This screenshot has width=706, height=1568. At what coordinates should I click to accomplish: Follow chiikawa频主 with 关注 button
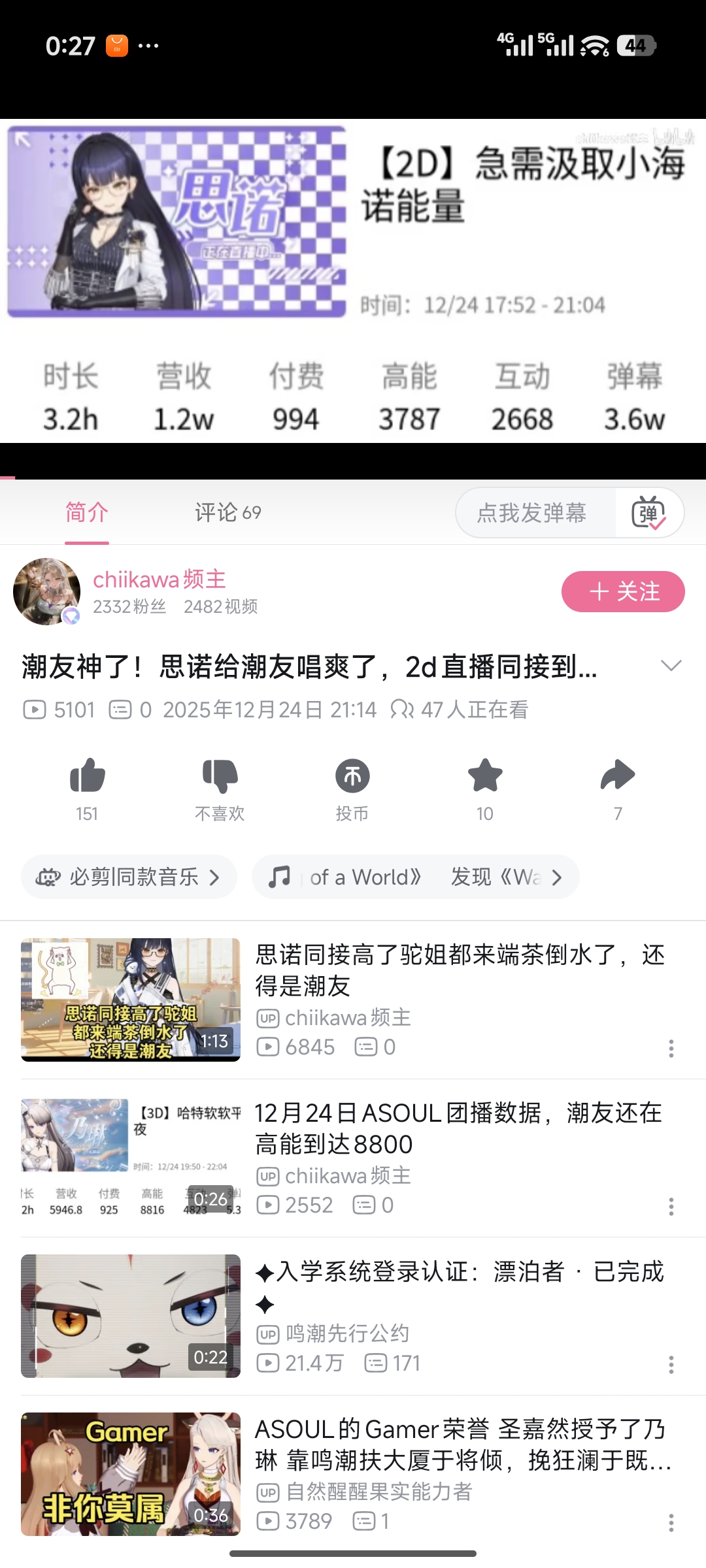pos(623,592)
